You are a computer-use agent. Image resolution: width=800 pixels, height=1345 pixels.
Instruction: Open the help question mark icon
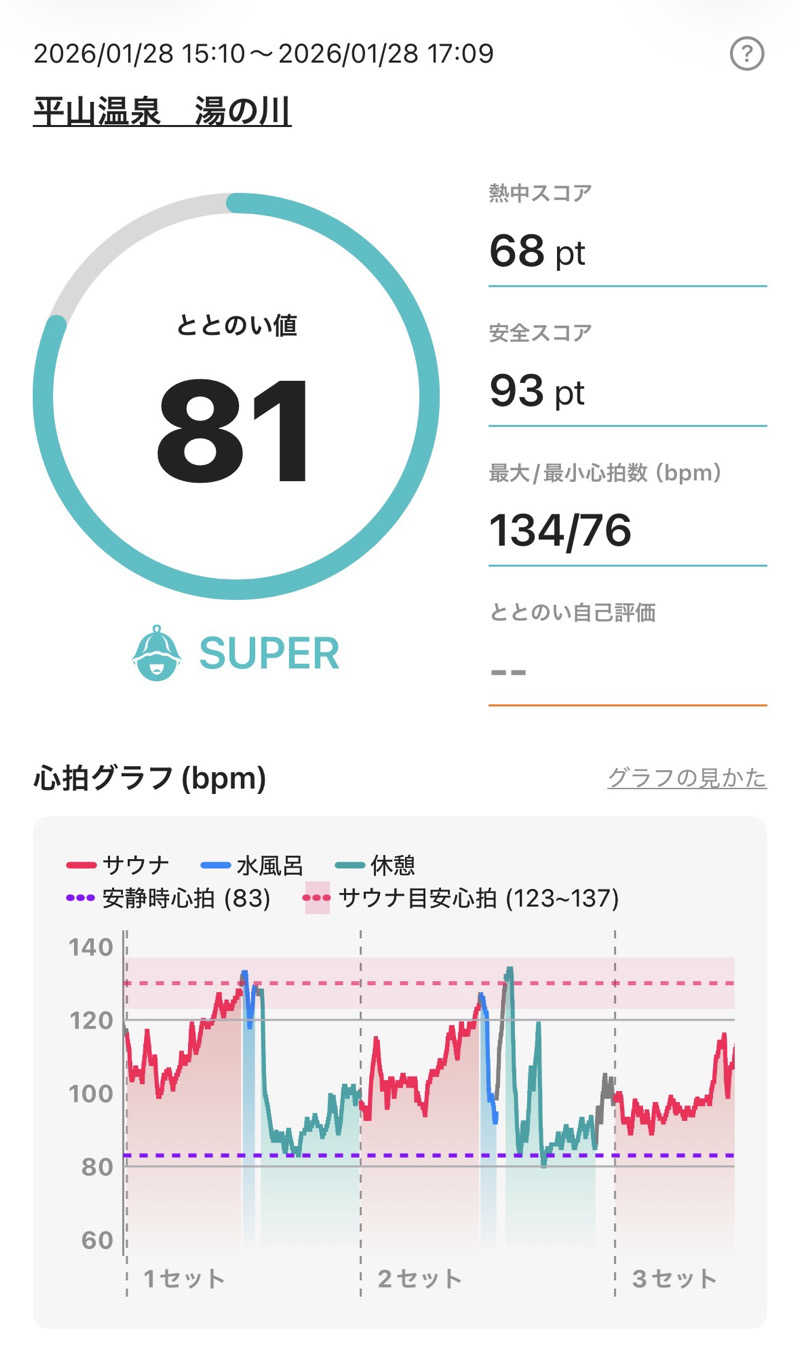[747, 54]
